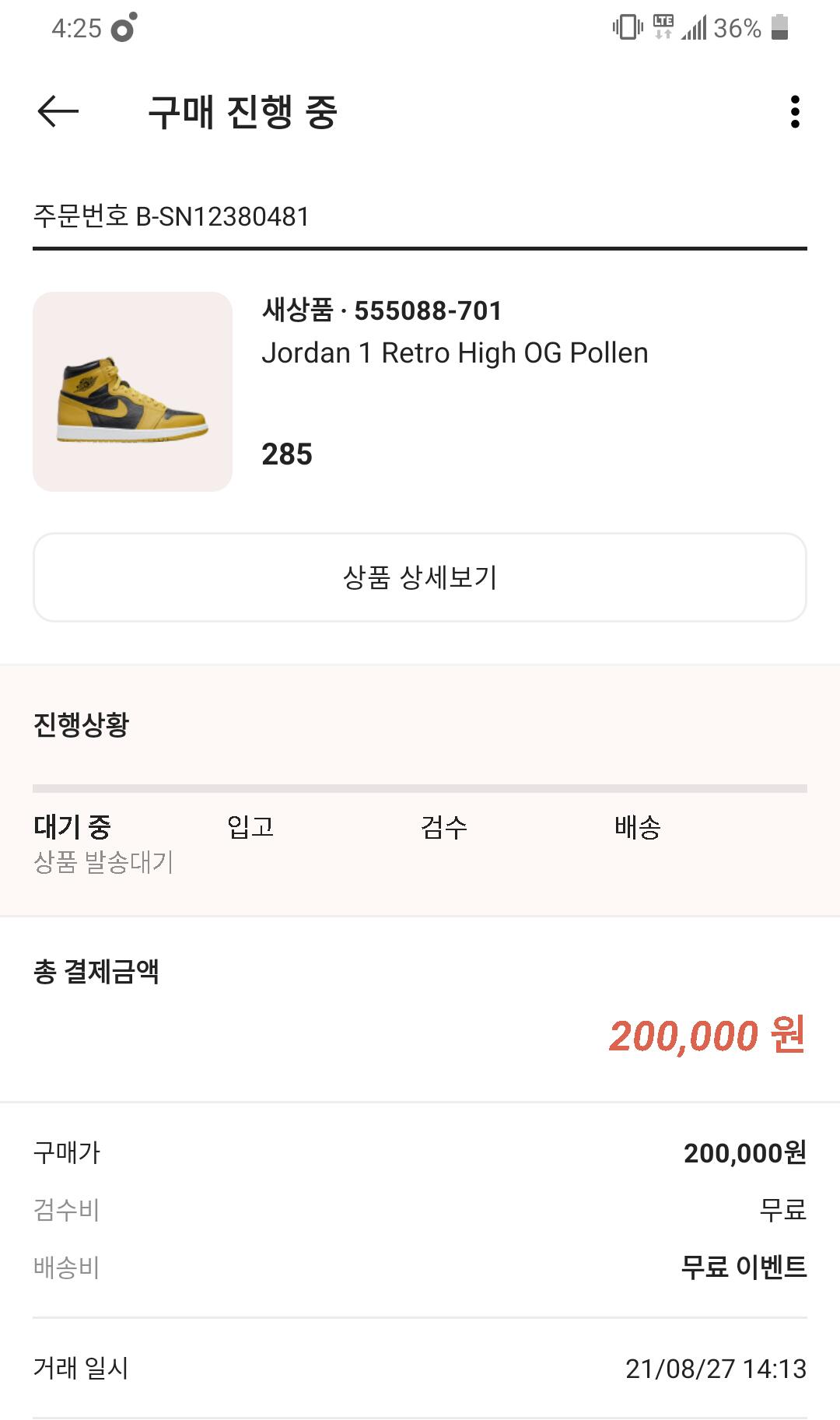This screenshot has height=1420, width=840.
Task: Go back using the top-left arrow
Action: pyautogui.click(x=58, y=112)
